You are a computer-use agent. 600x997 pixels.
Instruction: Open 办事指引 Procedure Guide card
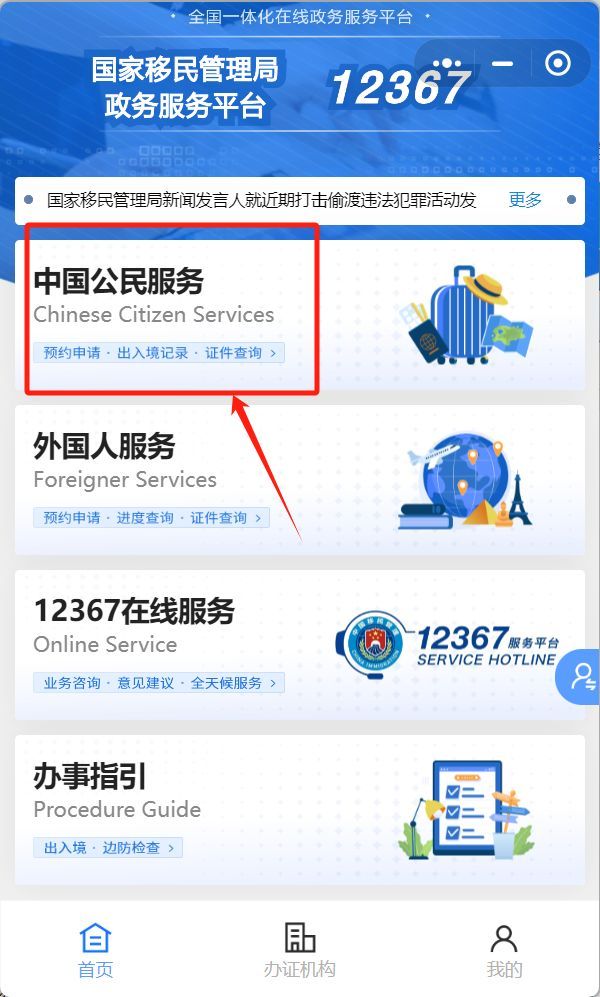[x=300, y=809]
